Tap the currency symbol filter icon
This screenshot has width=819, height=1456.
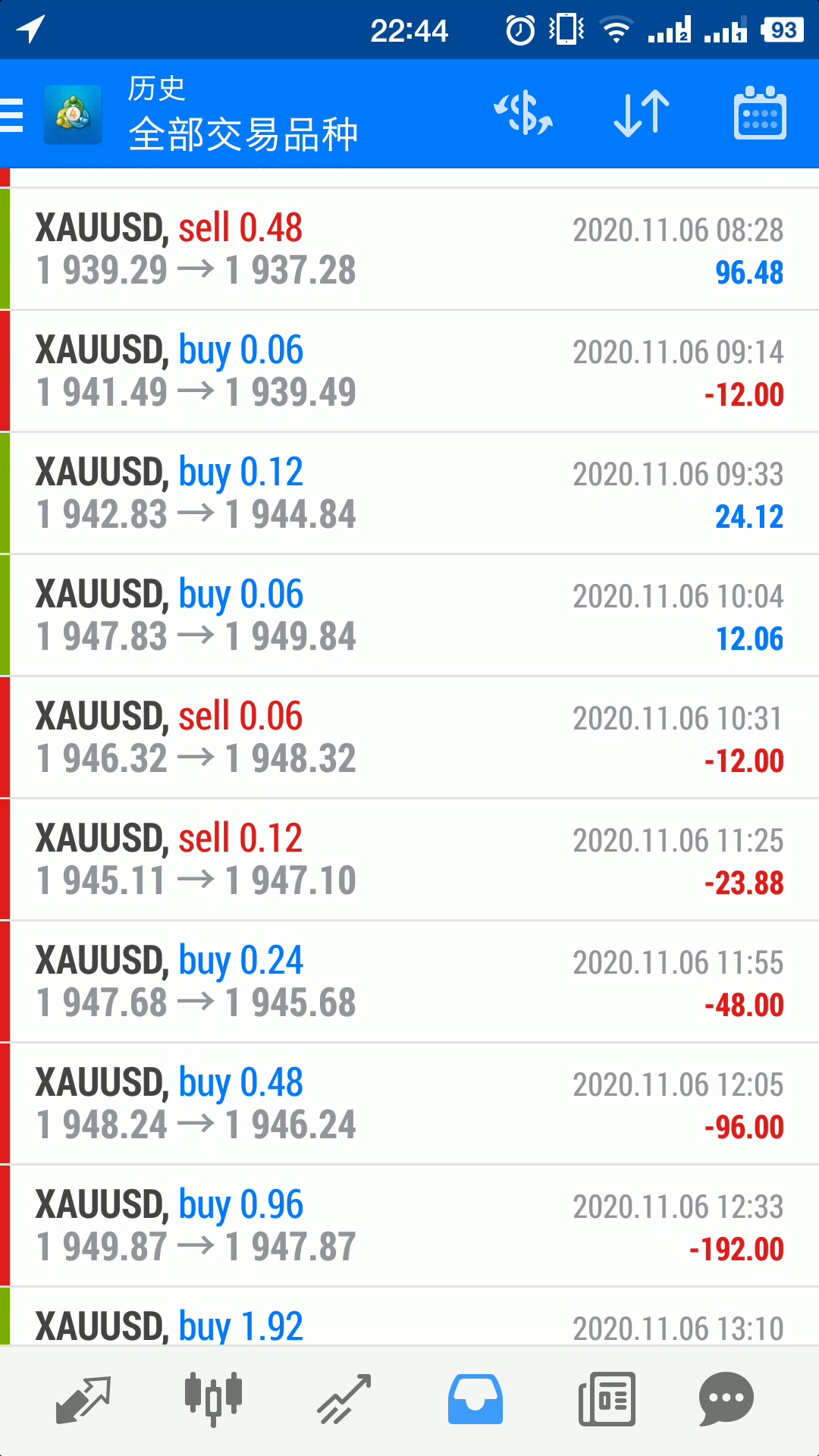523,114
